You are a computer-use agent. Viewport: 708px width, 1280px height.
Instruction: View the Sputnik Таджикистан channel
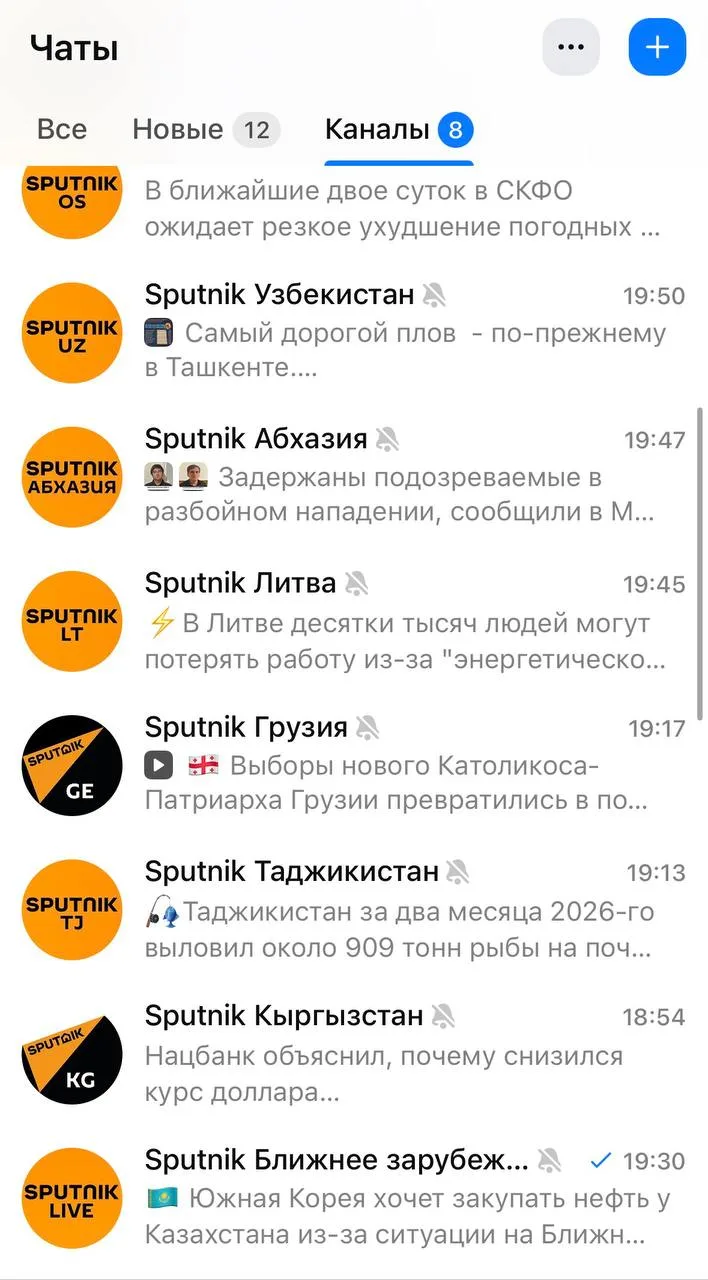(x=400, y=909)
